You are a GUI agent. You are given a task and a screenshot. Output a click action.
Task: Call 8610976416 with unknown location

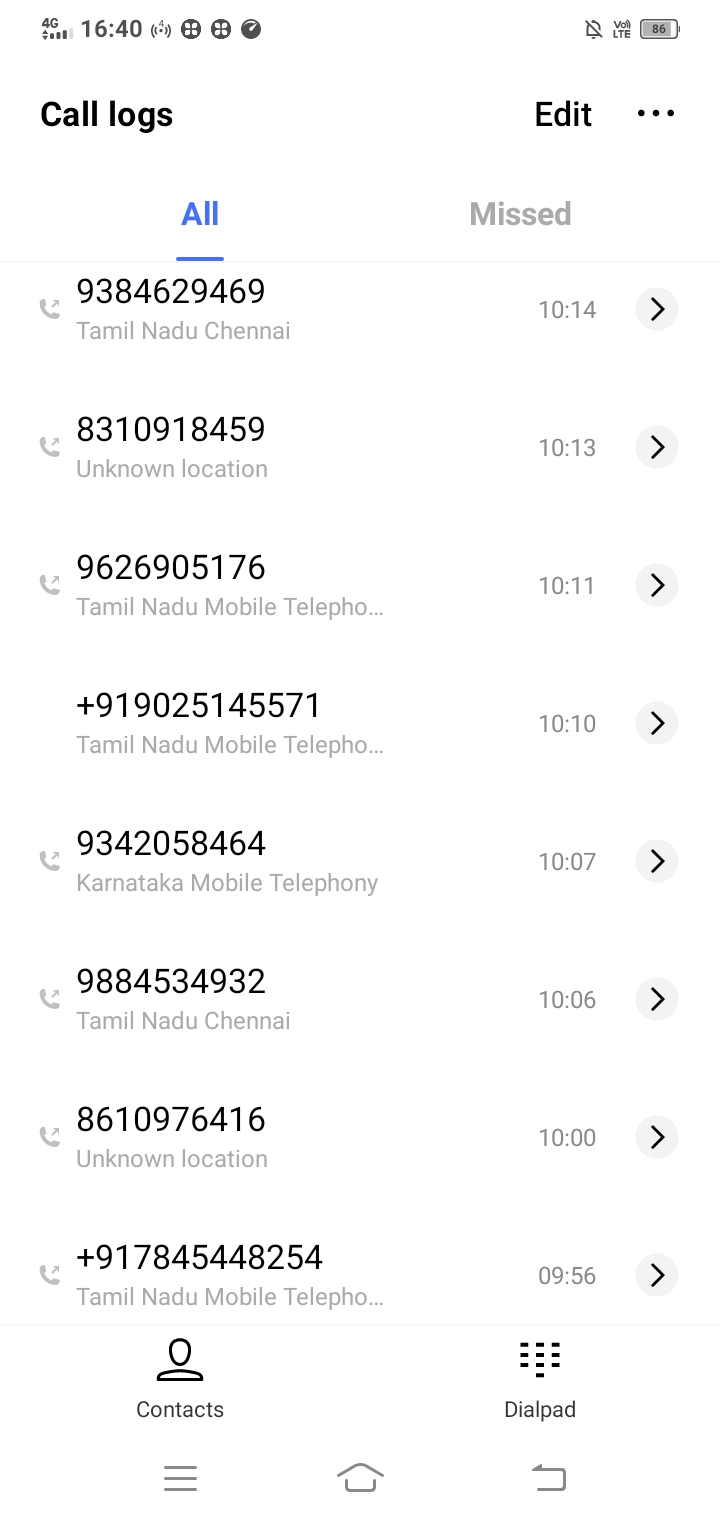(x=320, y=1137)
